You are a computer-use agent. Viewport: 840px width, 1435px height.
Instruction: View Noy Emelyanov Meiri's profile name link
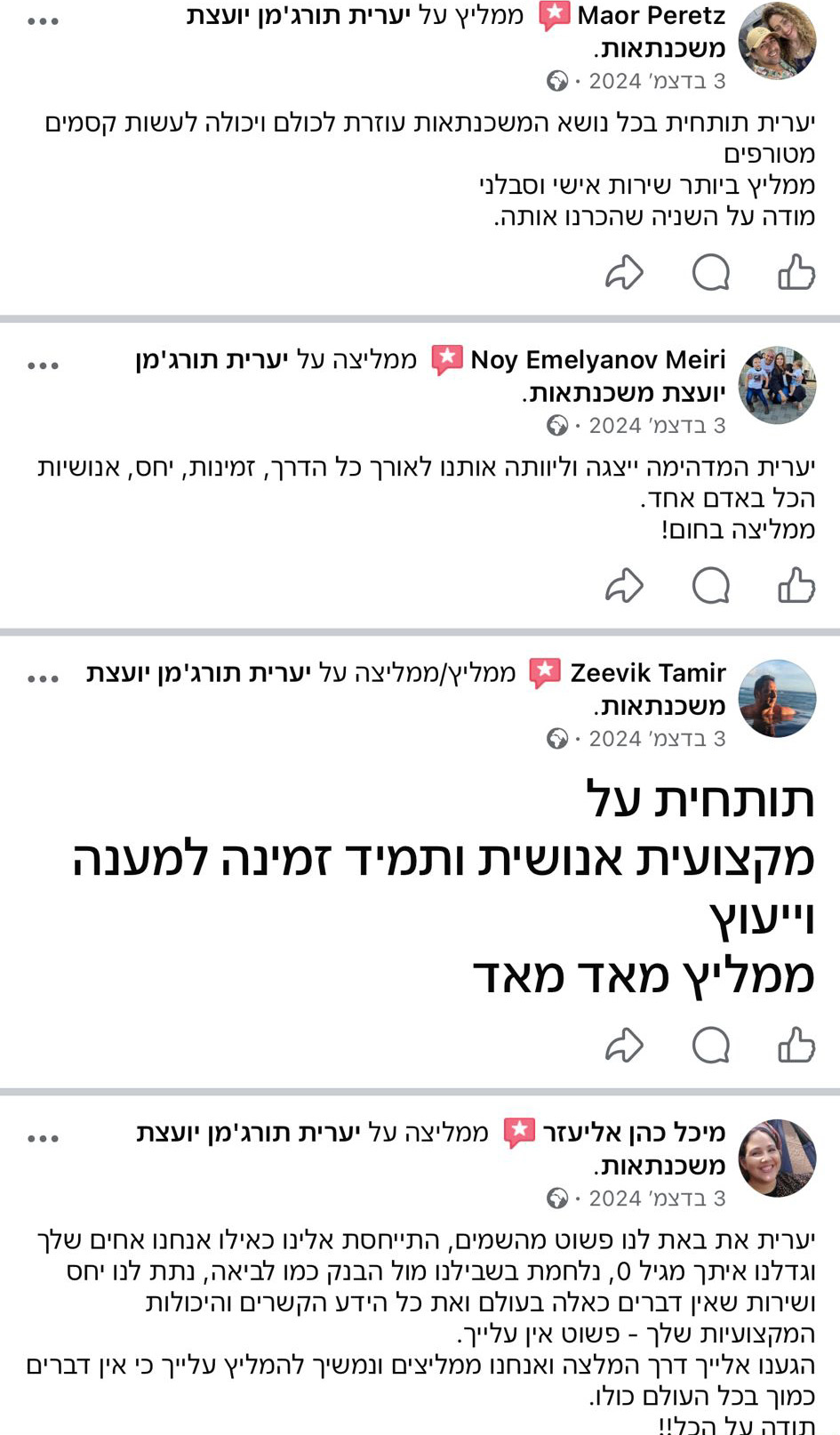pos(597,360)
